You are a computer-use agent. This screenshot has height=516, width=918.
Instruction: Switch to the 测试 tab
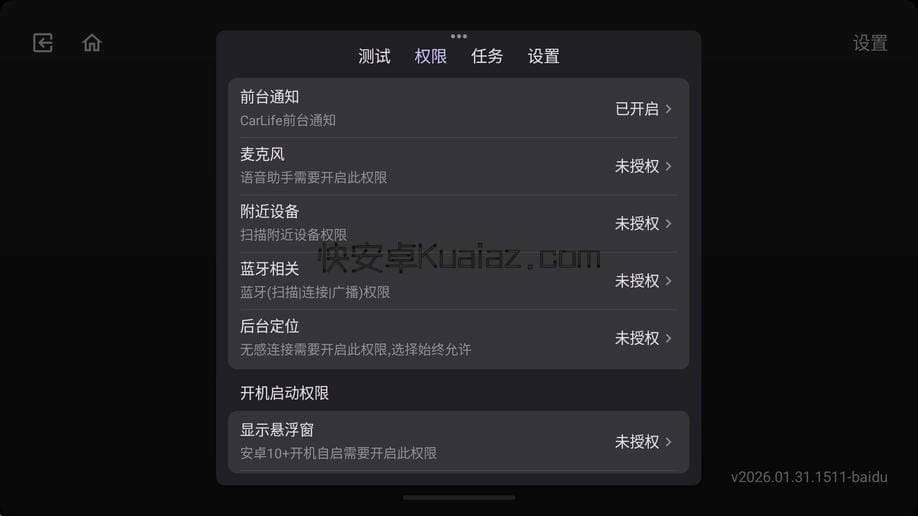374,57
